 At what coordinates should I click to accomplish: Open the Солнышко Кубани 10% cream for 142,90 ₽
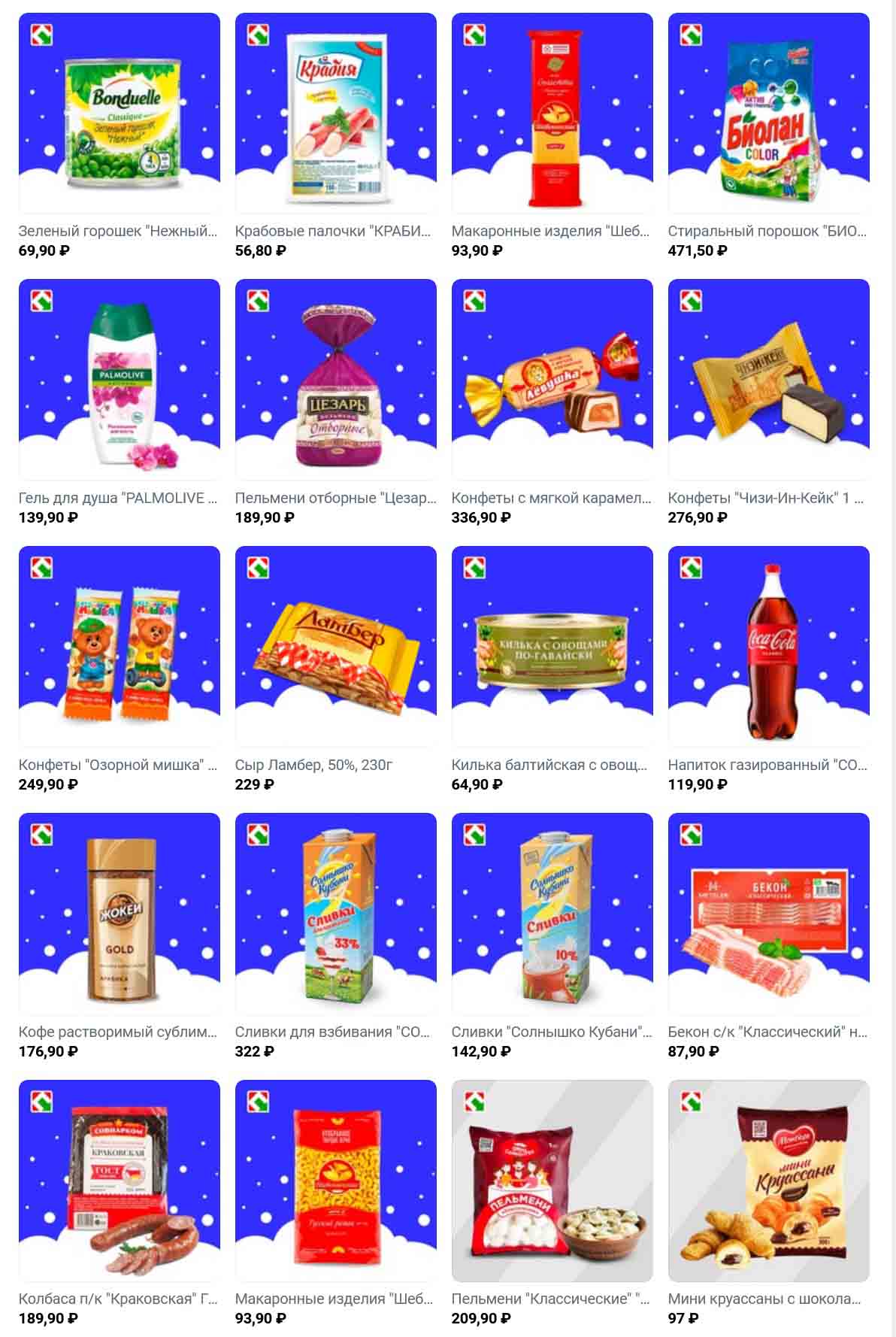click(x=552, y=914)
